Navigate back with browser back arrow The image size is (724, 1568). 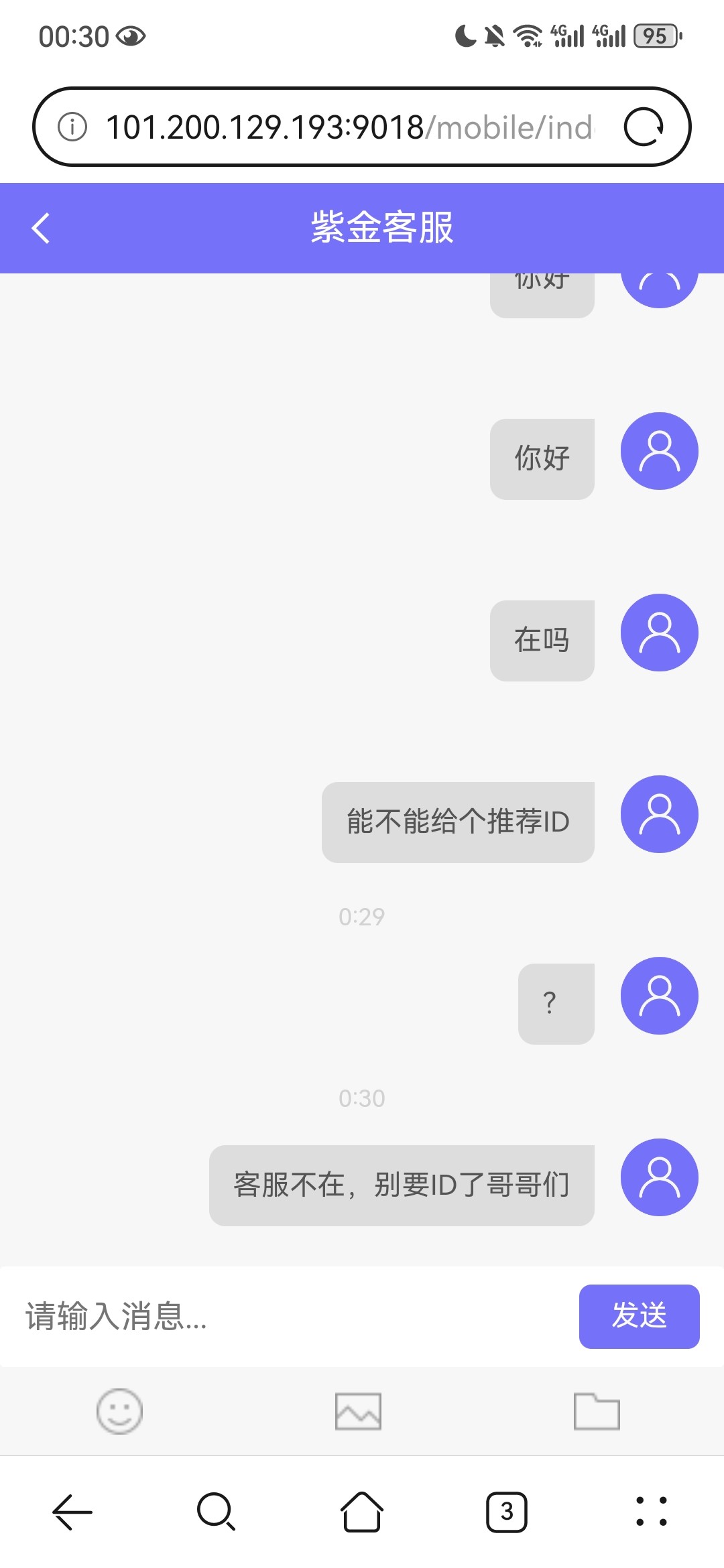72,1512
